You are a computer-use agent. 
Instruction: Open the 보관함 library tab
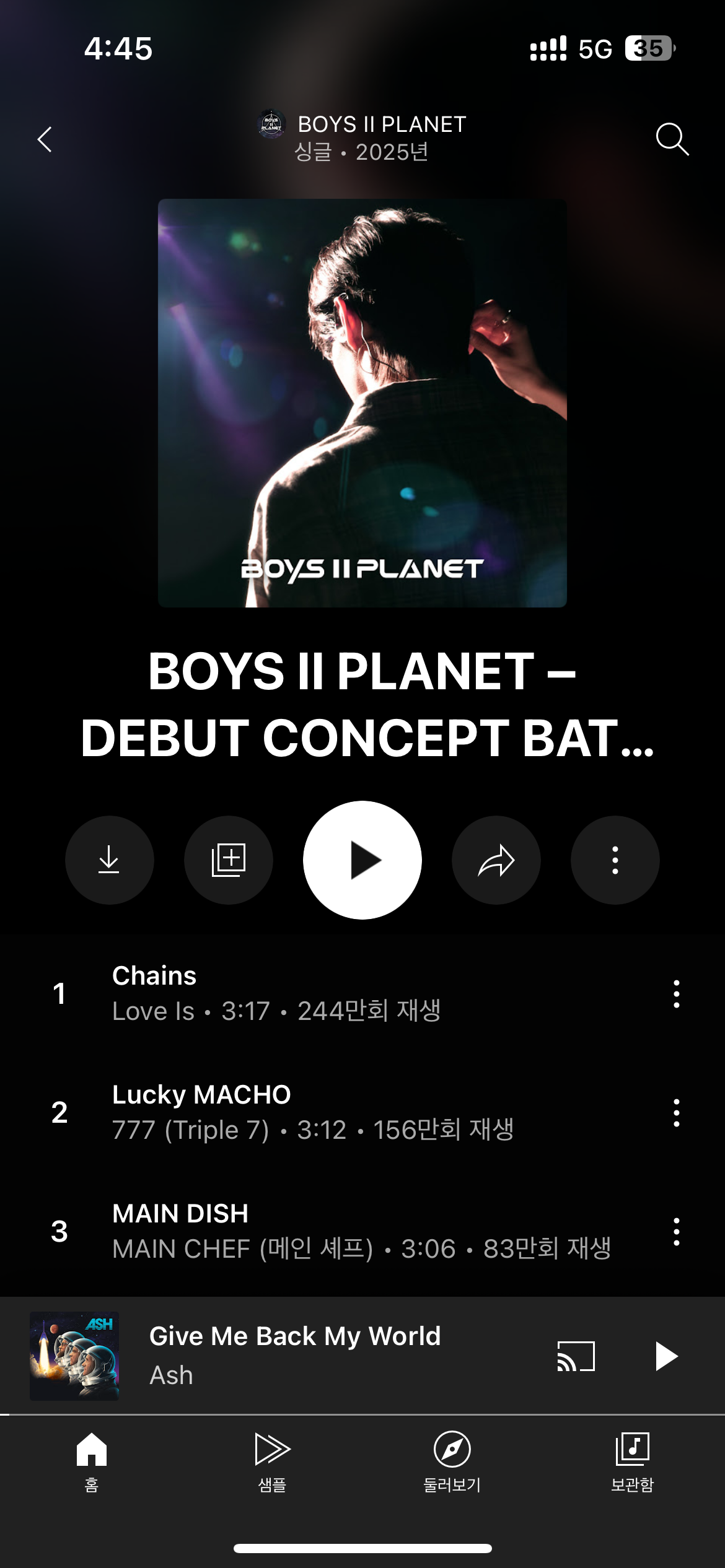pos(632,1461)
